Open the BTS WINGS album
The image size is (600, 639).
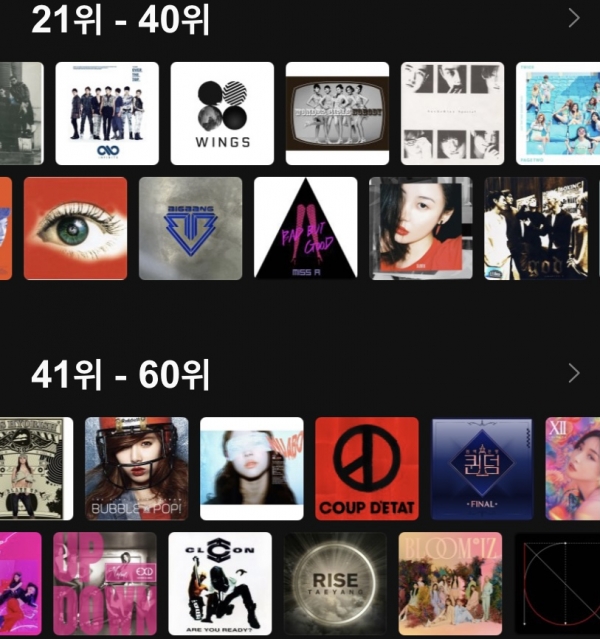tap(222, 113)
